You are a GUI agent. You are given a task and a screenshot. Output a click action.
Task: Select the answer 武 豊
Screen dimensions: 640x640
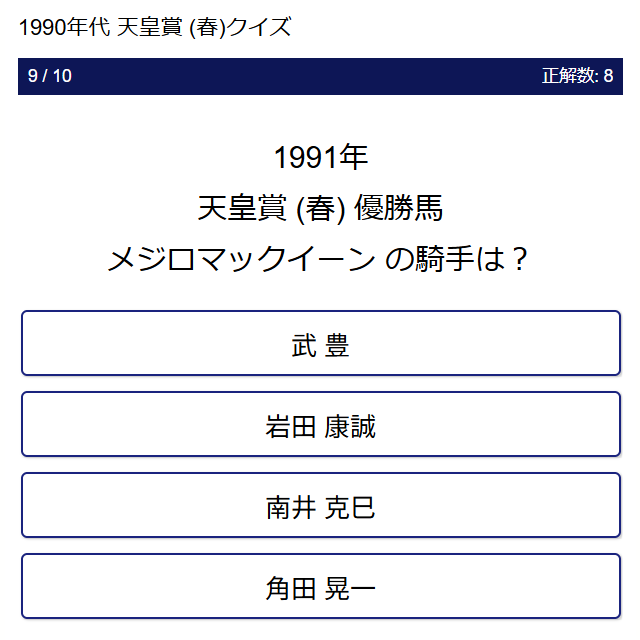320,344
